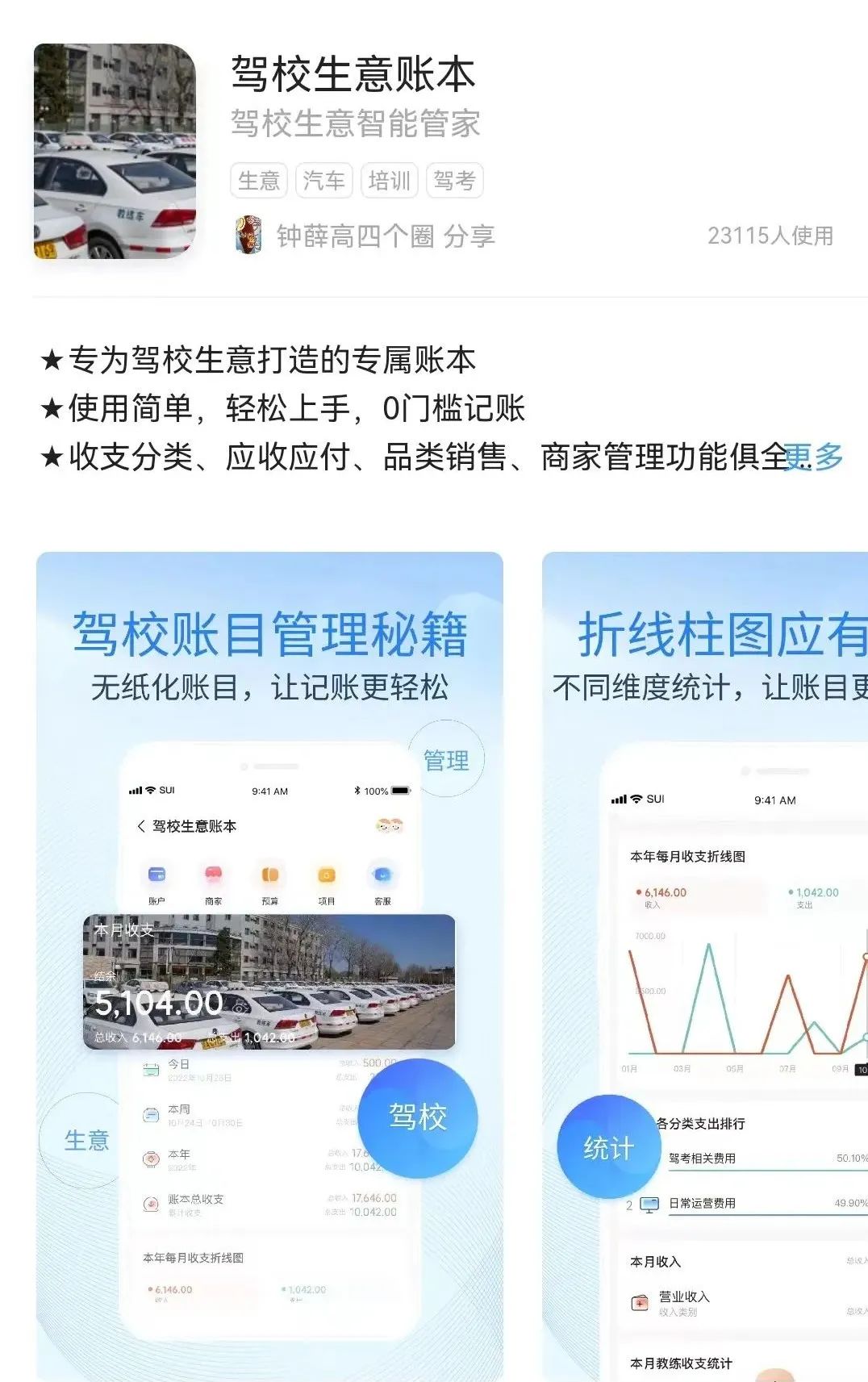
Task: Select the 日常运营费用 monitor icon
Action: coord(649,1205)
